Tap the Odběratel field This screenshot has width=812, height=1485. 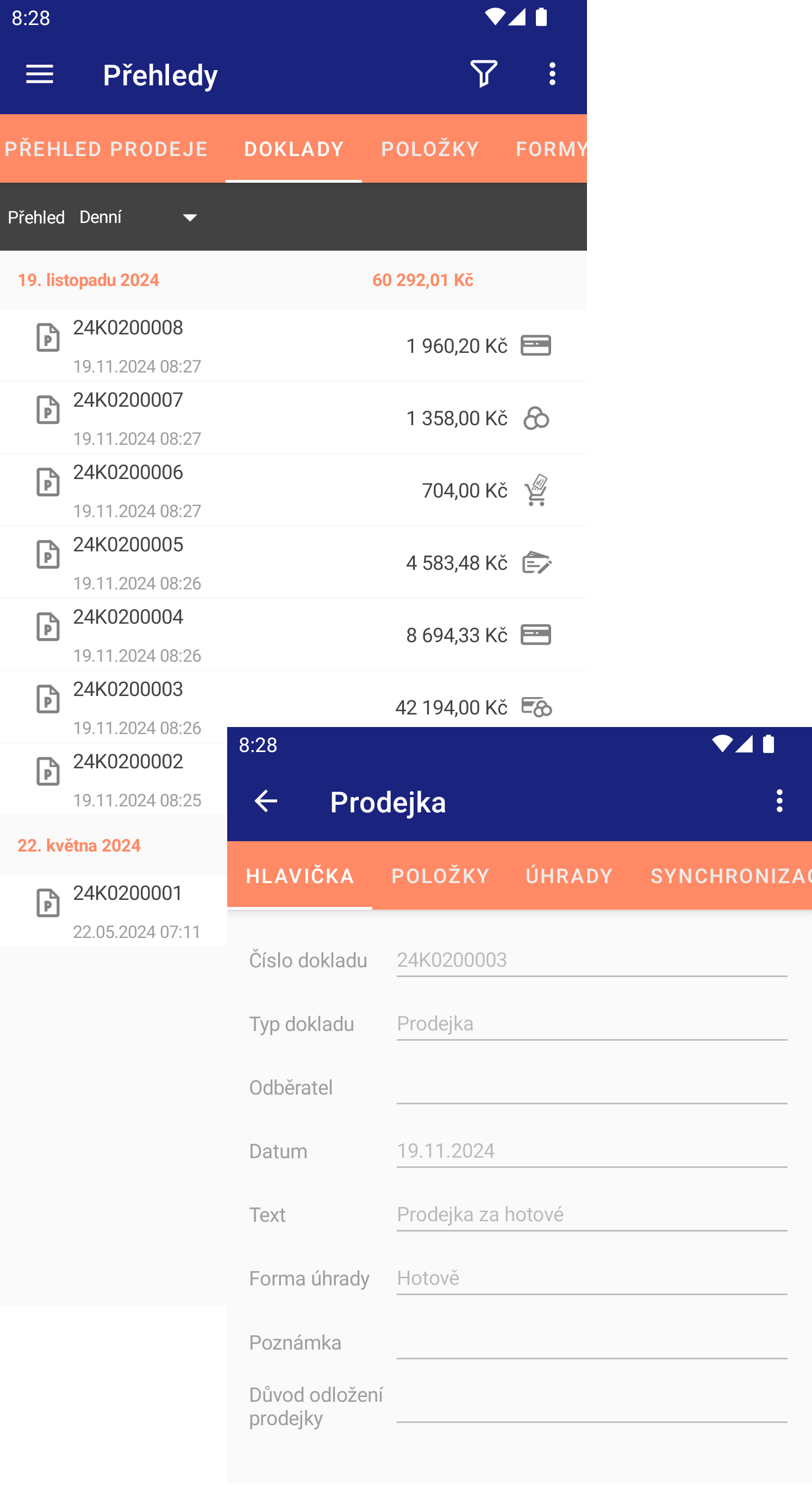pyautogui.click(x=592, y=1087)
